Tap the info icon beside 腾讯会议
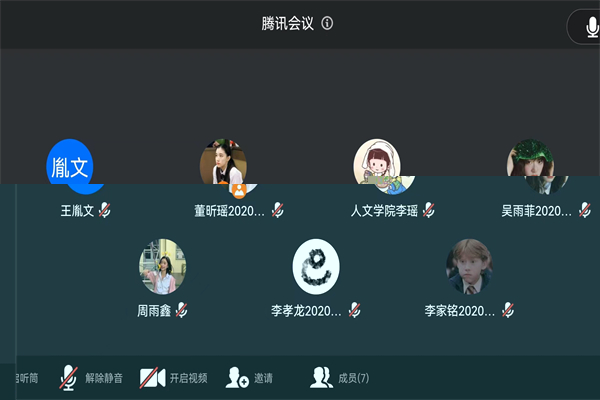The width and height of the screenshot is (600, 400). pos(327,23)
